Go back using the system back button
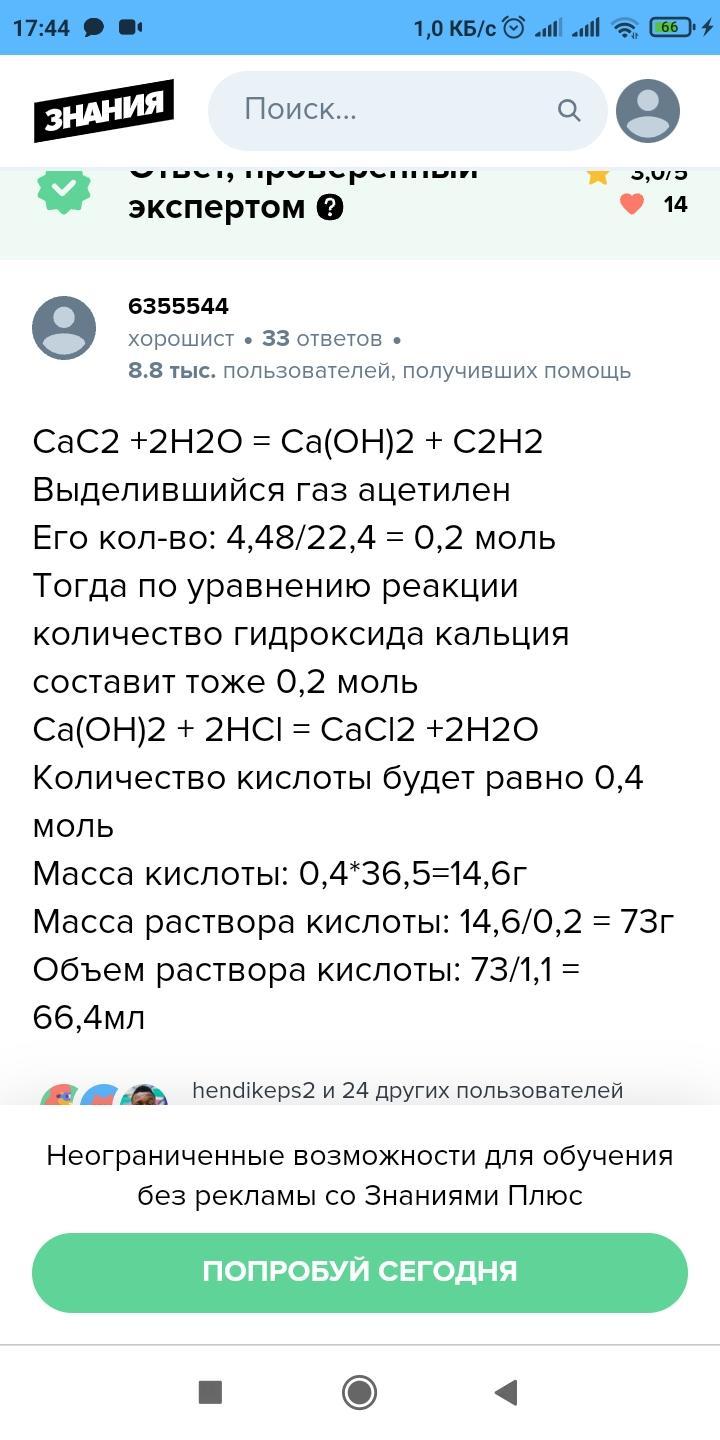 pyautogui.click(x=506, y=1392)
